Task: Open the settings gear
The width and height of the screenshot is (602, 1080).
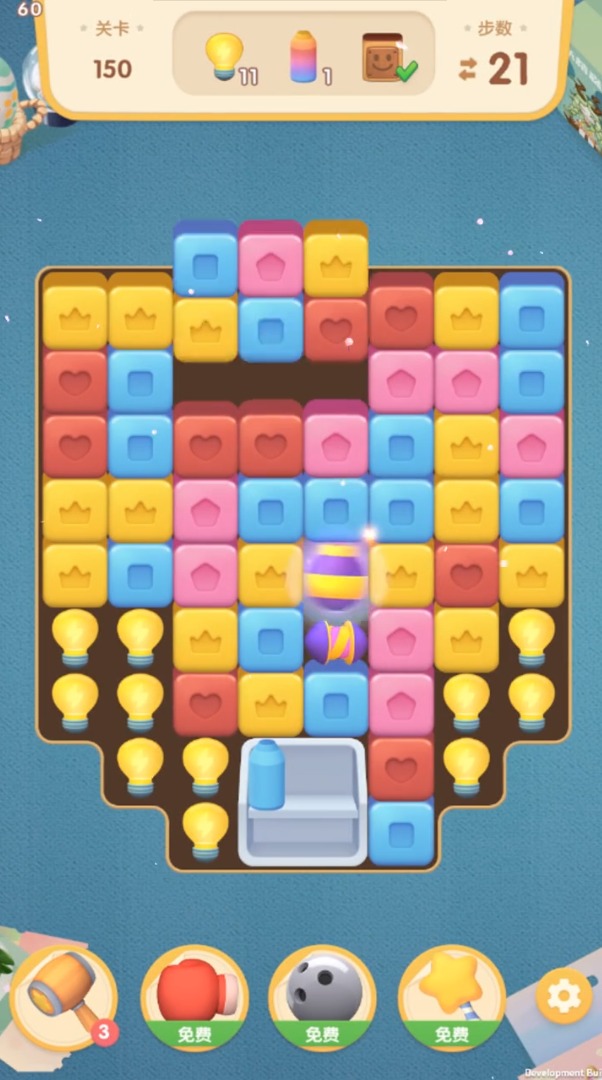Action: (x=564, y=995)
